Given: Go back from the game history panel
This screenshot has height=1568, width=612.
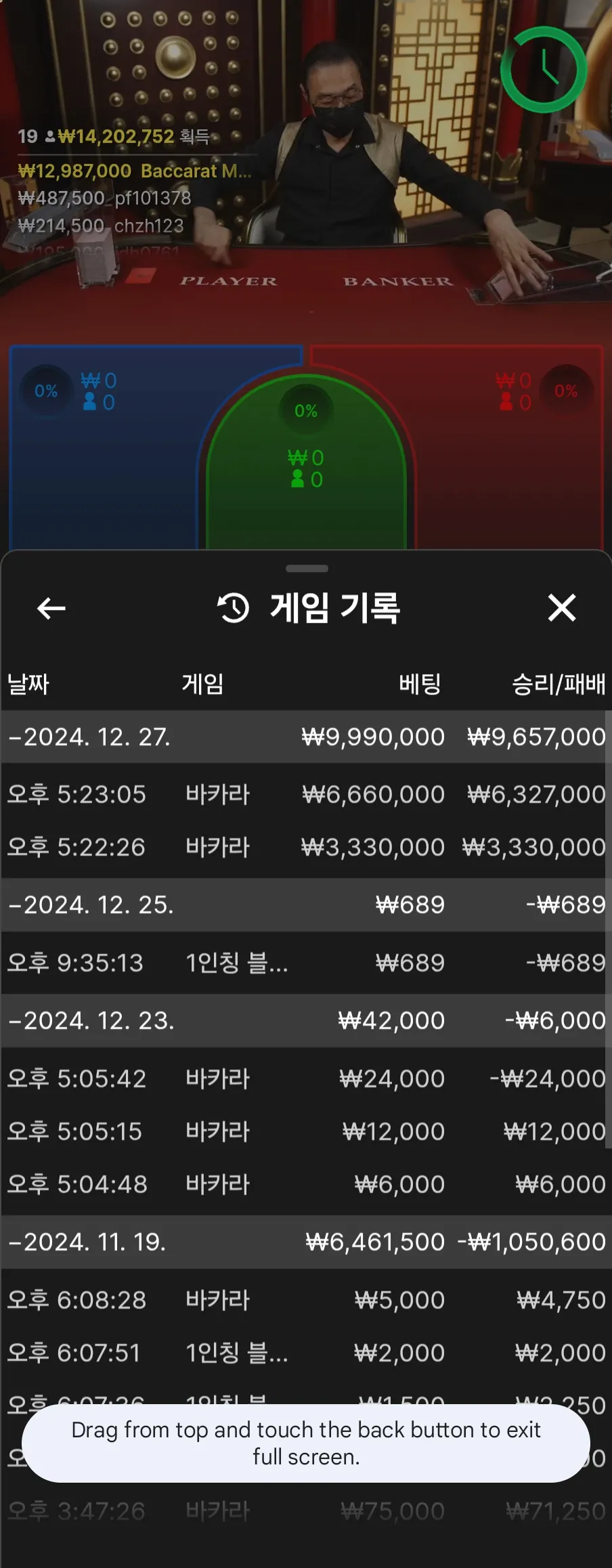Looking at the screenshot, I should [x=51, y=608].
